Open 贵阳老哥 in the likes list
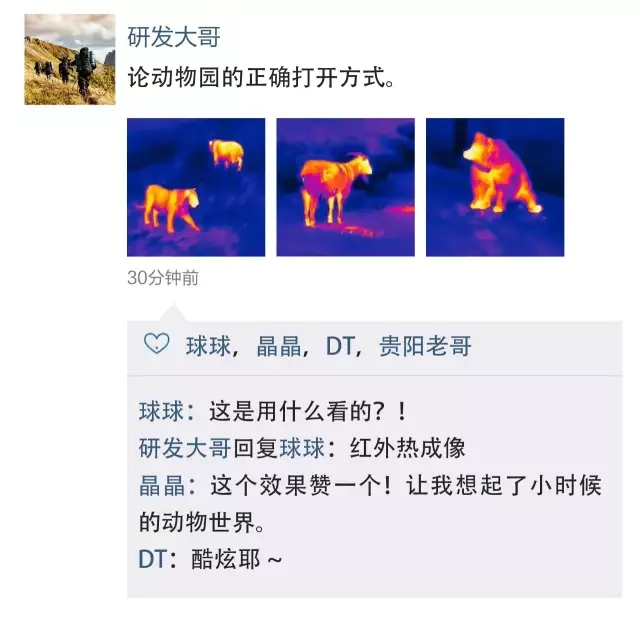The height and width of the screenshot is (636, 640). point(424,346)
